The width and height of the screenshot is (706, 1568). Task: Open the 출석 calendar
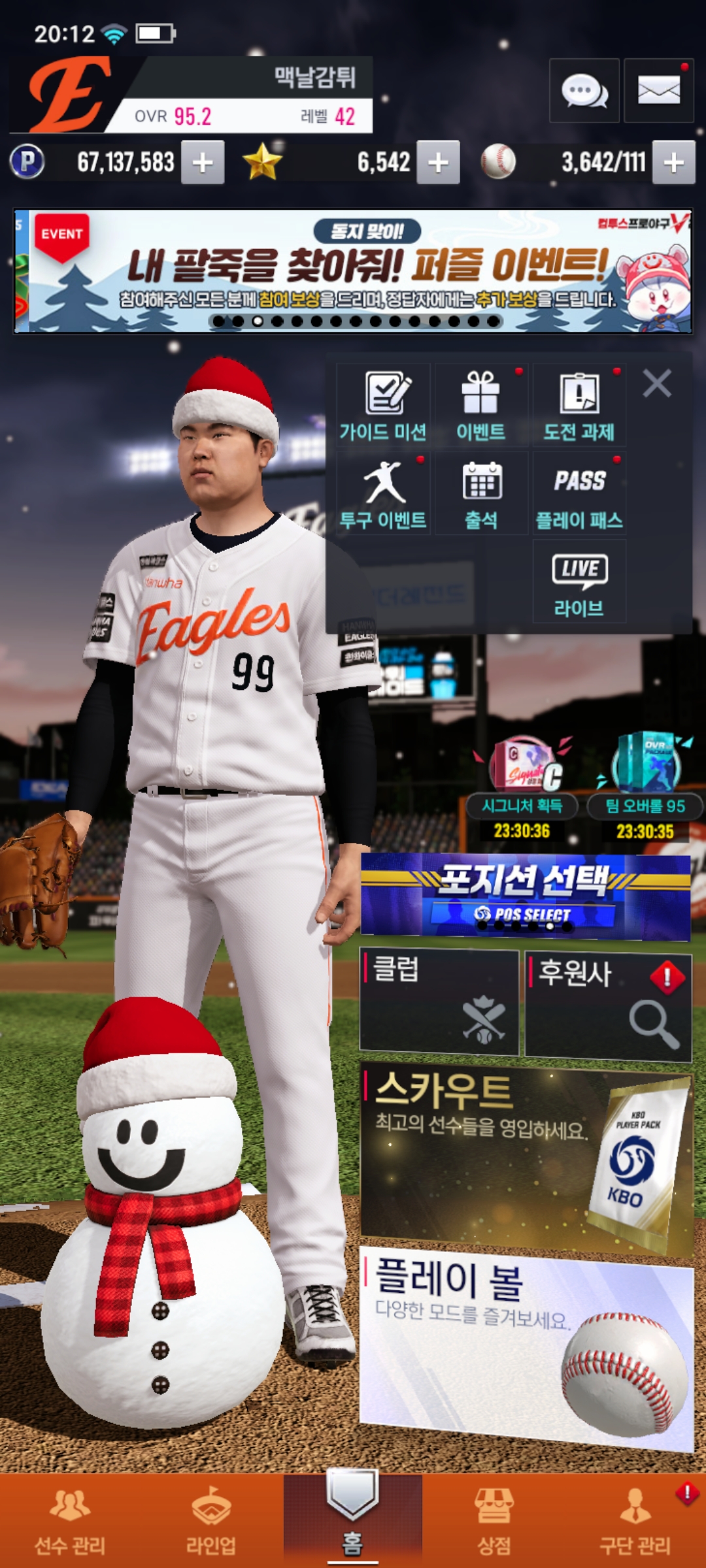point(481,495)
